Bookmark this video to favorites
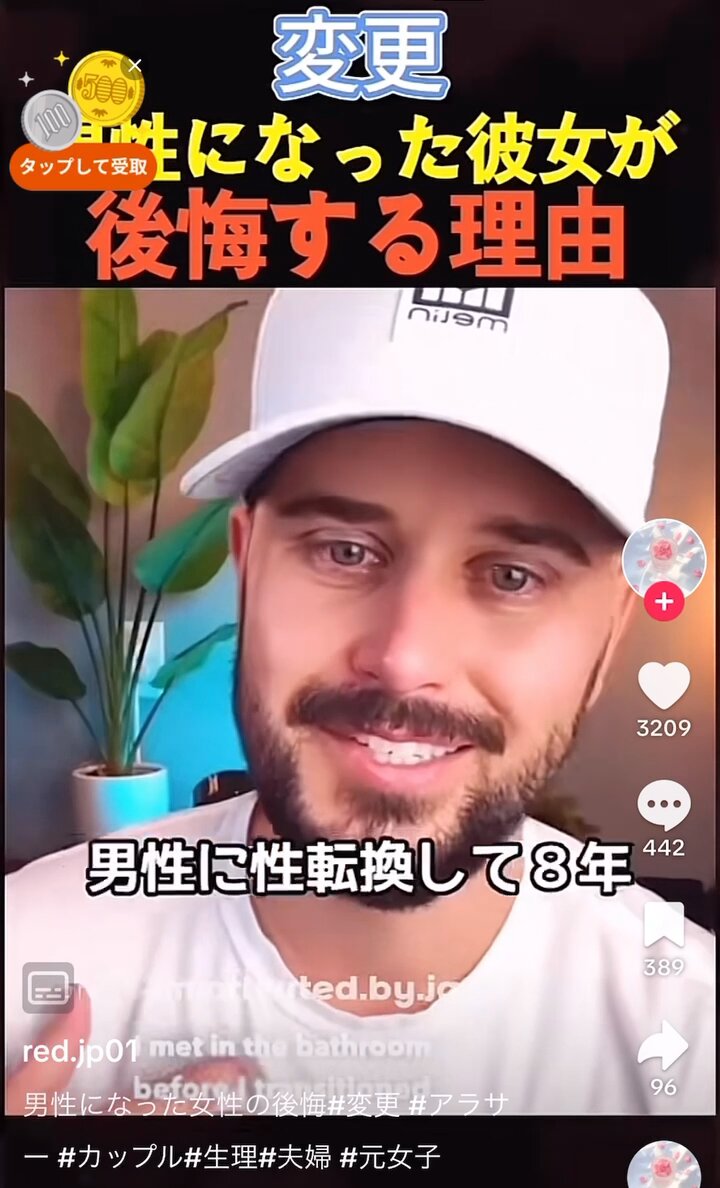 click(x=664, y=925)
